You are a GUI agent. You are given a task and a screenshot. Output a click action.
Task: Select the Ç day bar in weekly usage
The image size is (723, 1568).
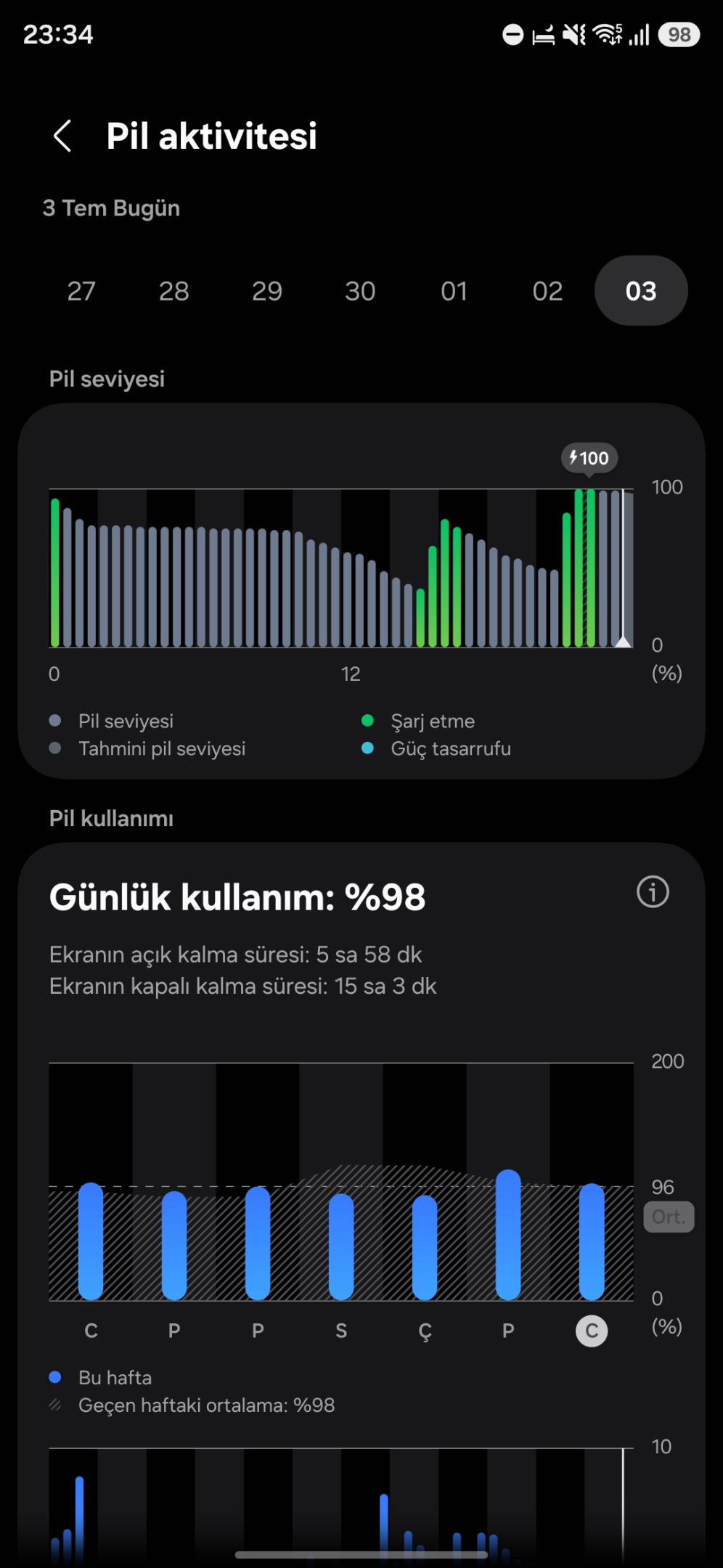[x=425, y=1247]
